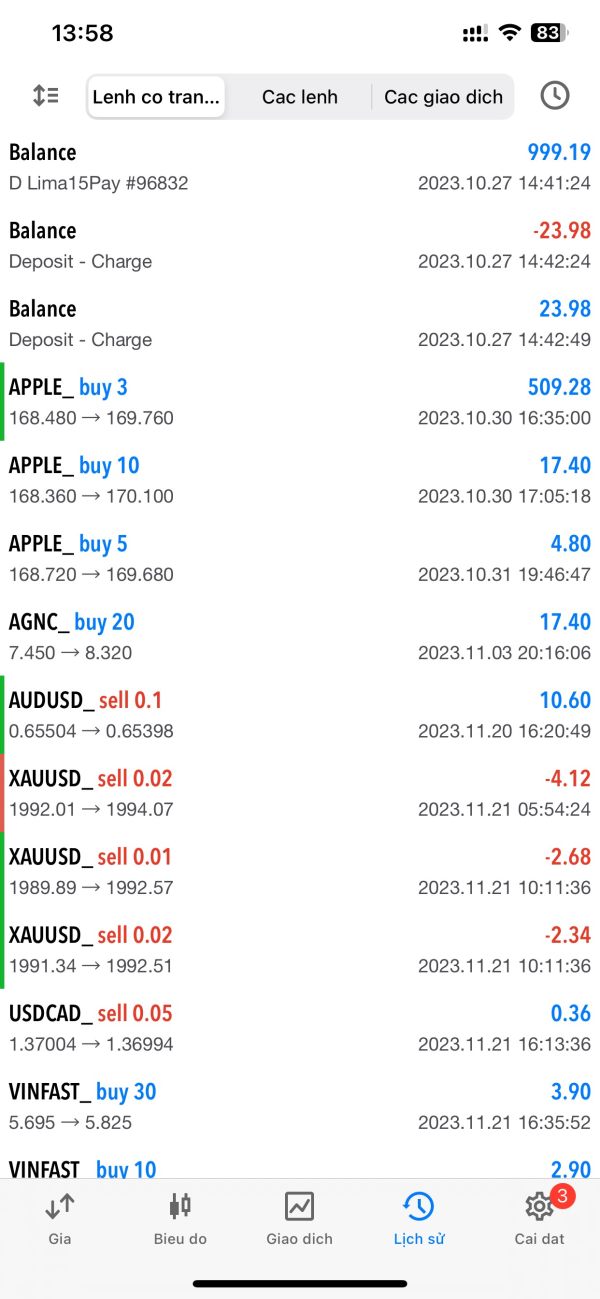
Task: Open XAUUSD_ trade opened at 1992.01
Action: click(300, 792)
